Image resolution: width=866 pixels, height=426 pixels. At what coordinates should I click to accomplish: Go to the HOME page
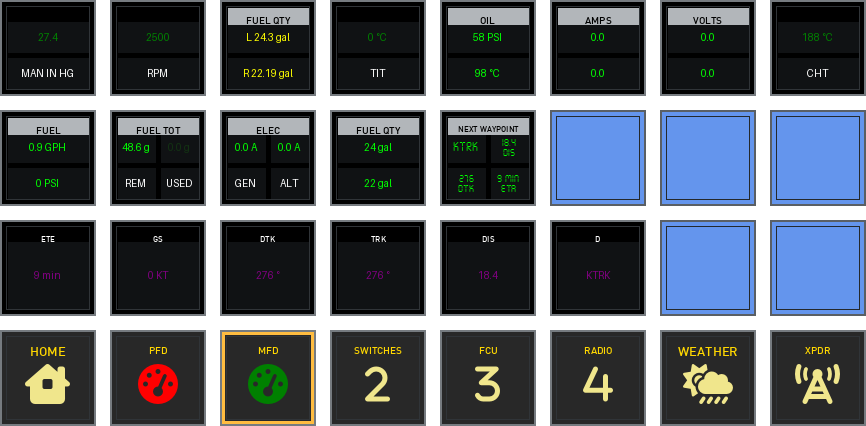coord(48,378)
